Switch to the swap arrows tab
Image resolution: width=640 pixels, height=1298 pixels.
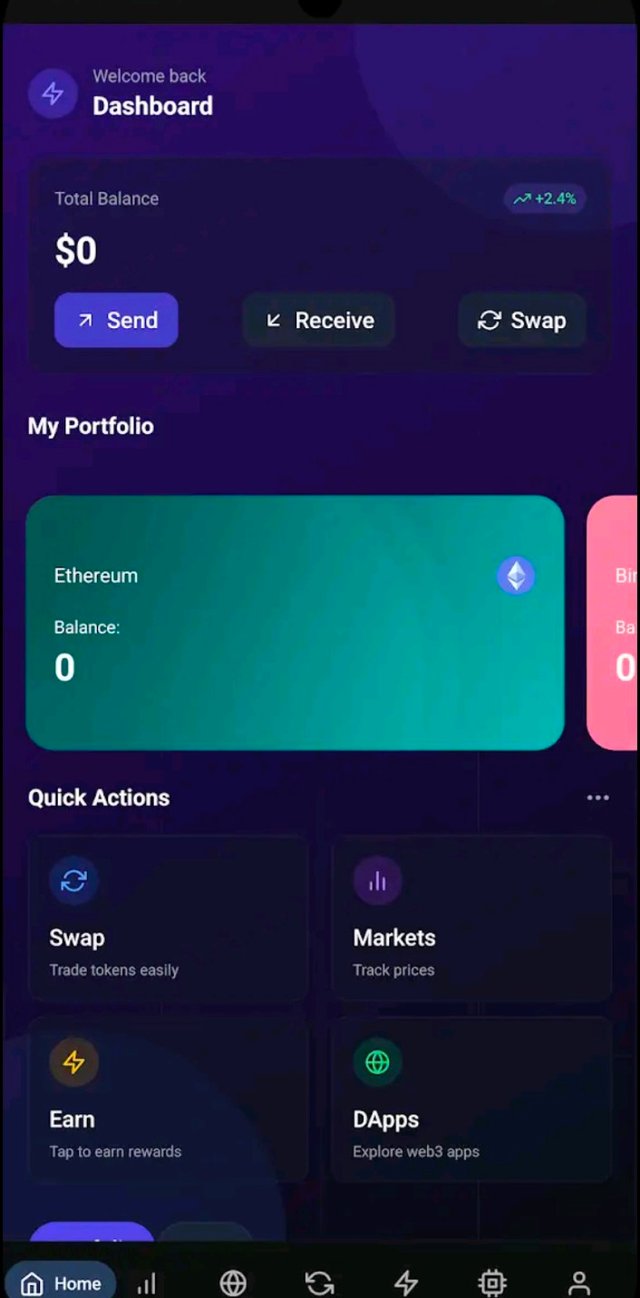[x=319, y=1283]
